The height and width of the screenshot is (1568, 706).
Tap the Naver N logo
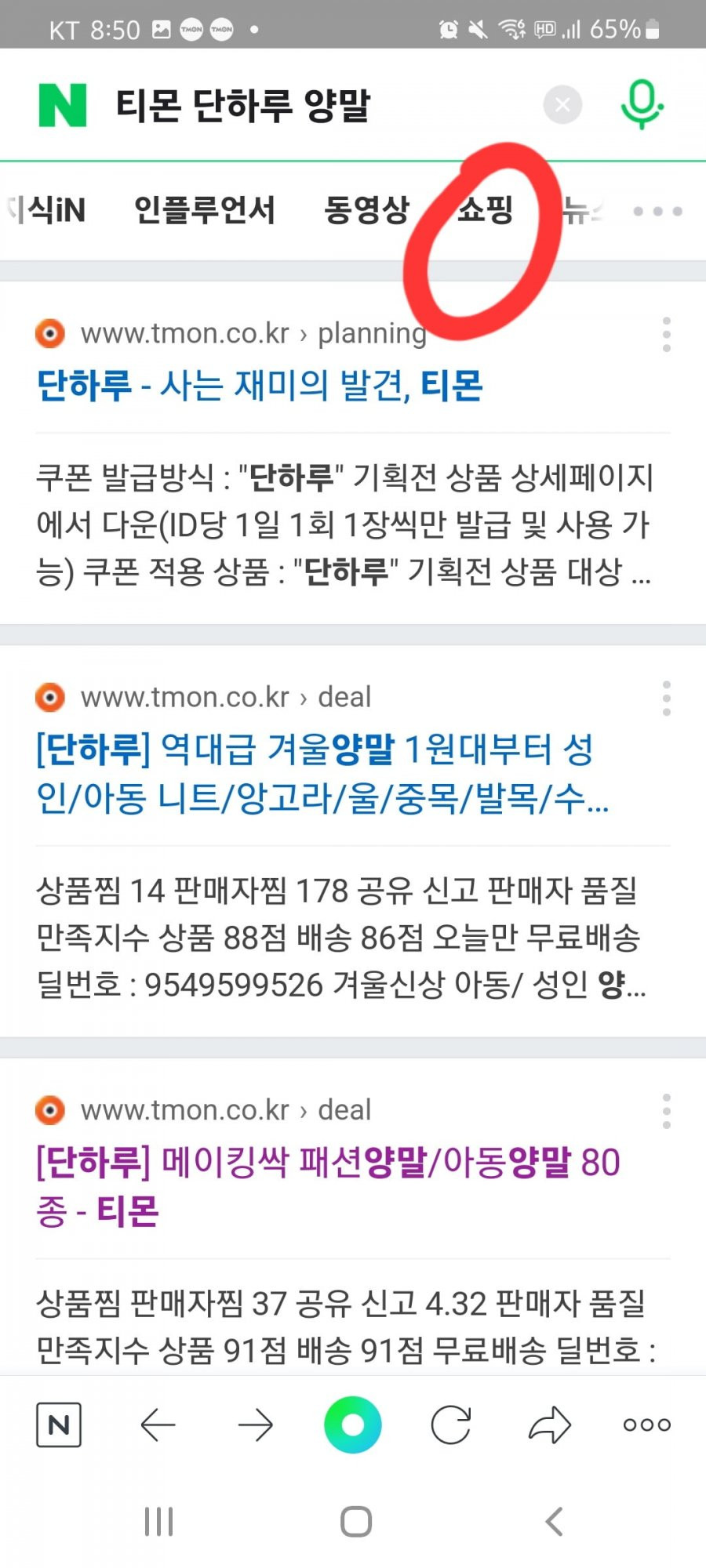(63, 106)
